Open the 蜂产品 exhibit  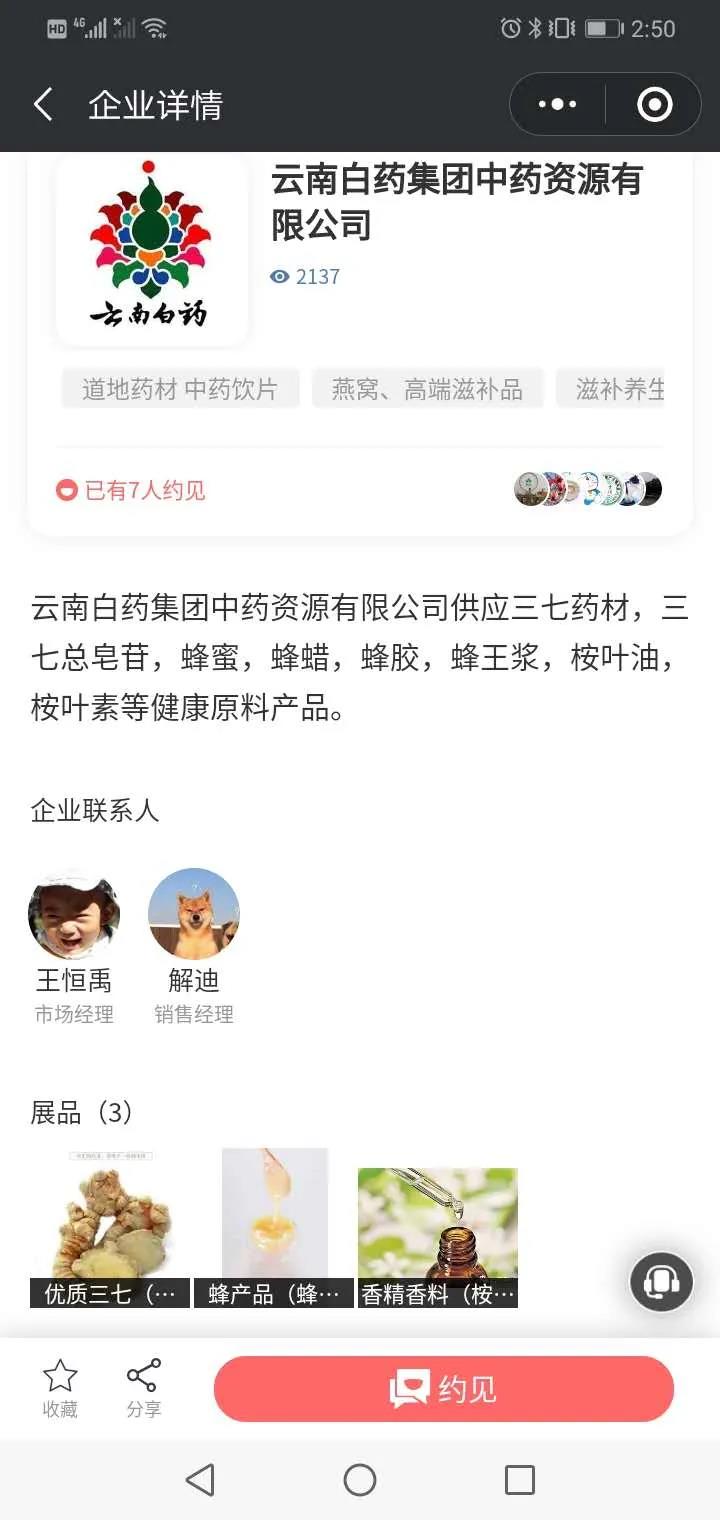[274, 1228]
